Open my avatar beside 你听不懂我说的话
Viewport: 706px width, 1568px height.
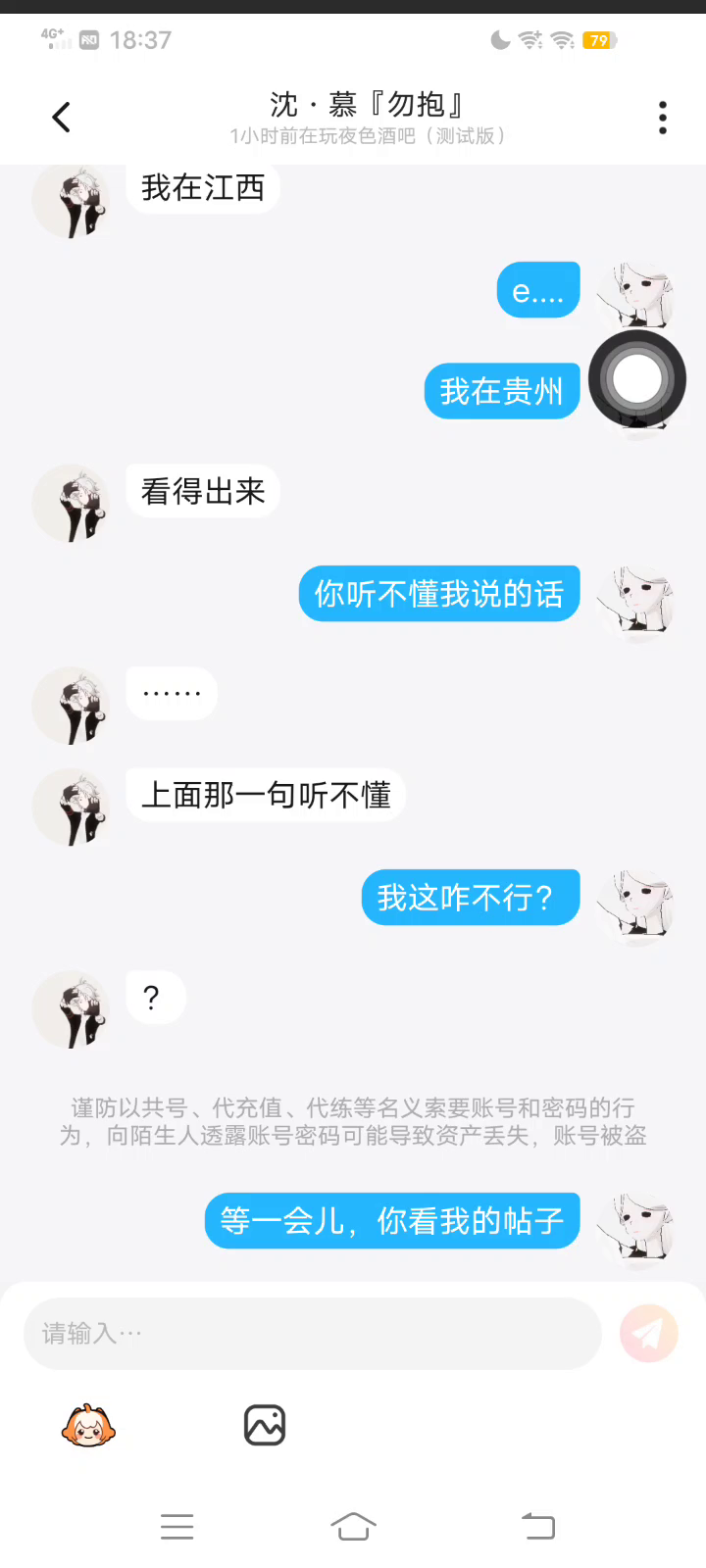click(637, 602)
